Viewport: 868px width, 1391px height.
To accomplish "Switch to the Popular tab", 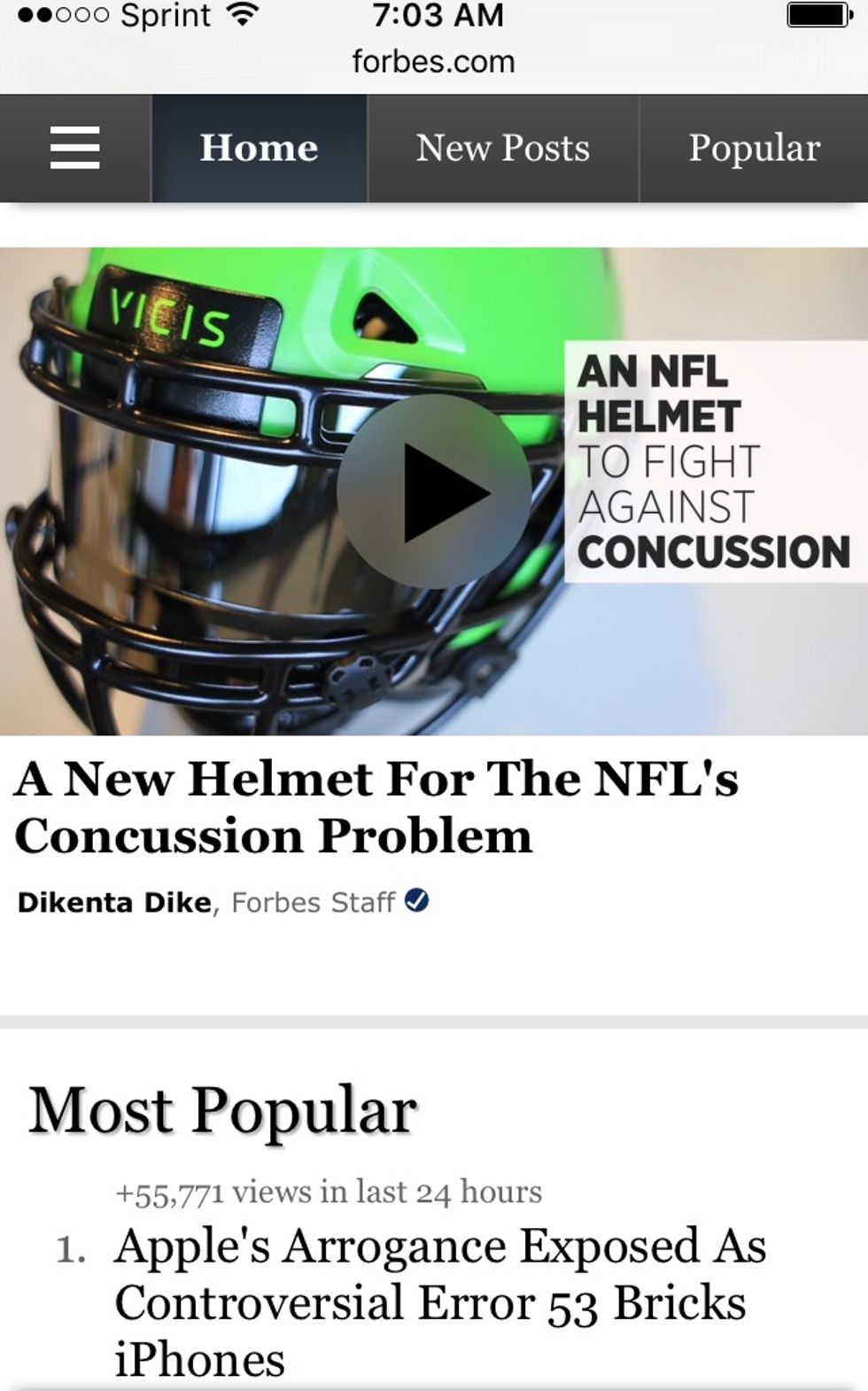I will coord(754,148).
